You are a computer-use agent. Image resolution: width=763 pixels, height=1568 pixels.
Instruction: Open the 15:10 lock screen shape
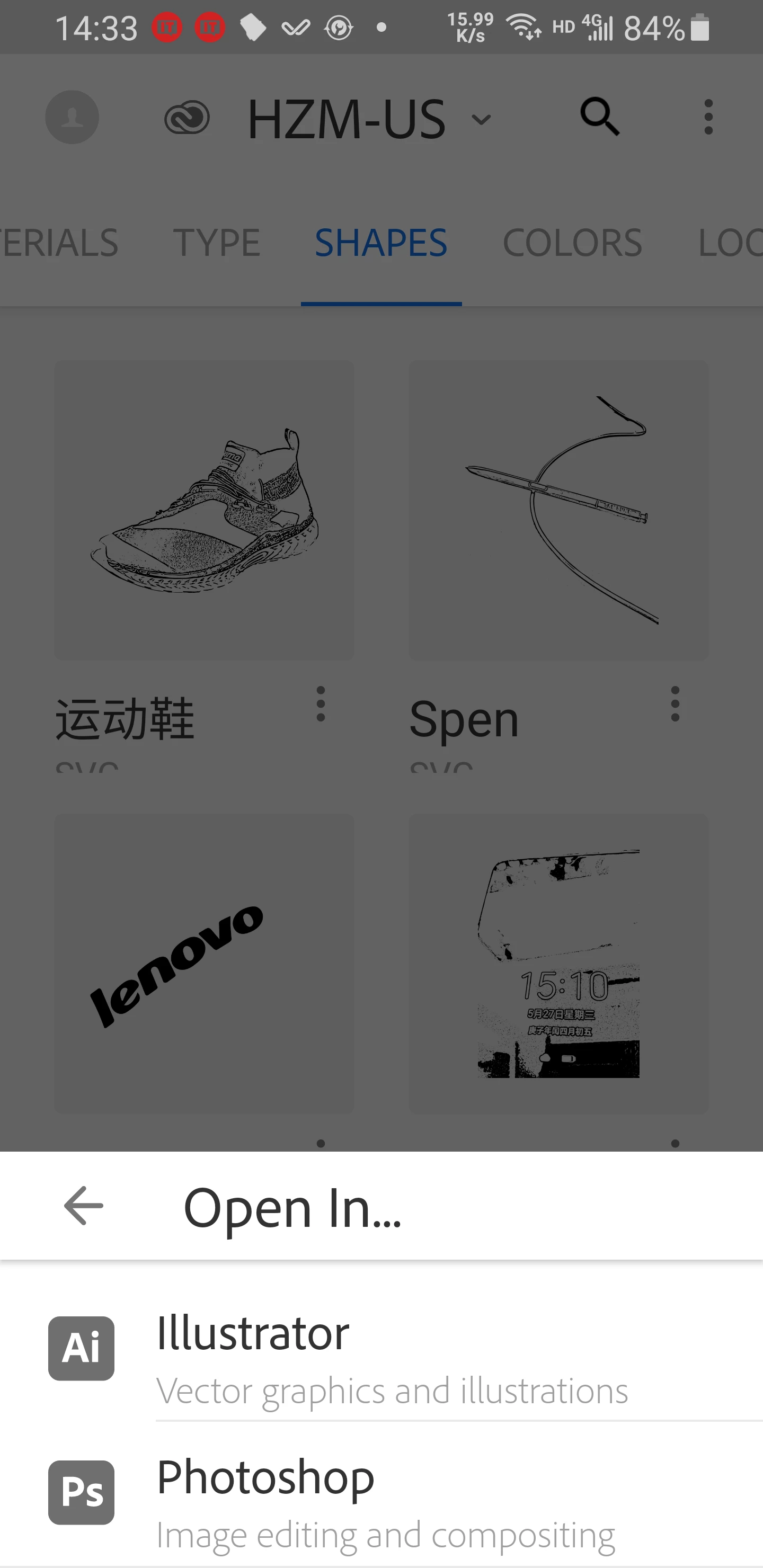pos(558,963)
